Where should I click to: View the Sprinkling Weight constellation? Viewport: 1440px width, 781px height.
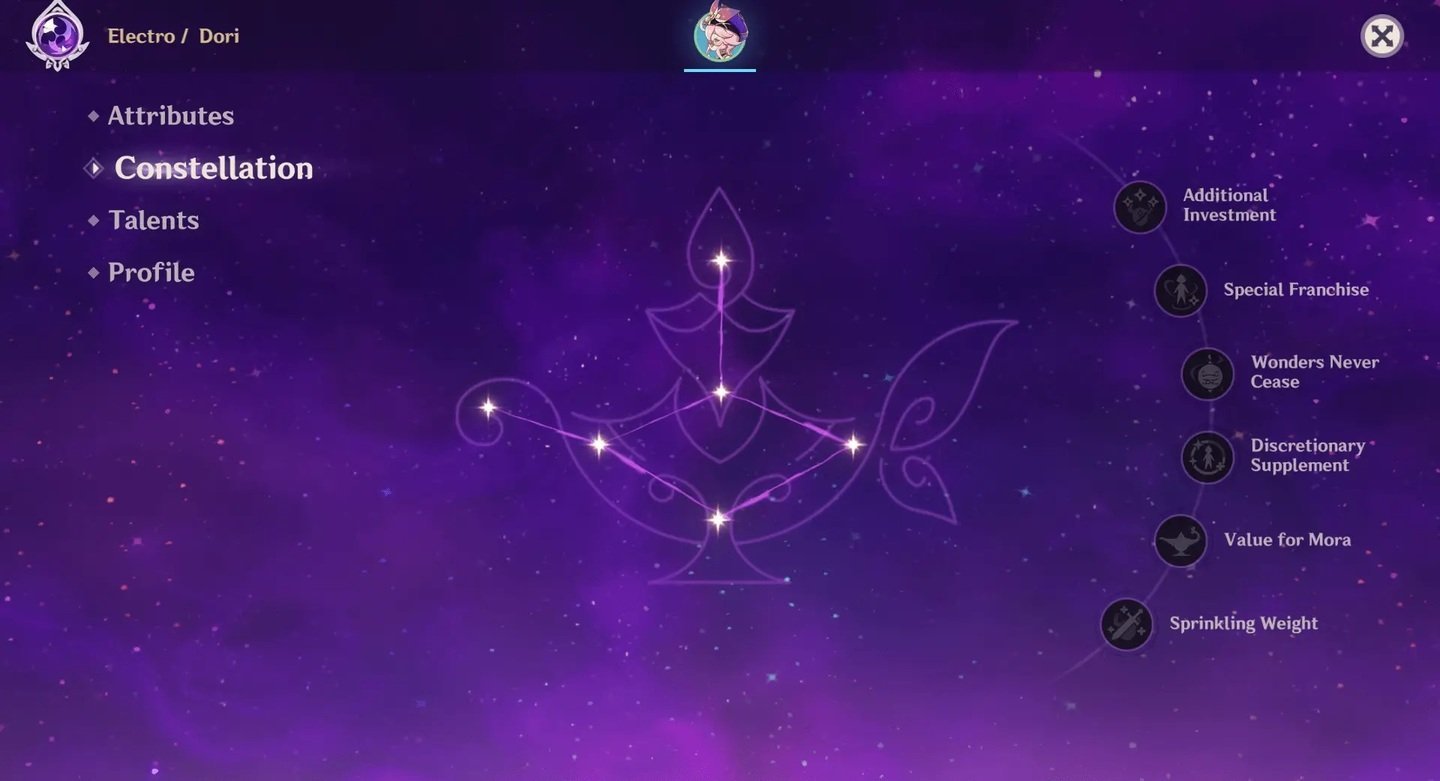pyautogui.click(x=1127, y=624)
